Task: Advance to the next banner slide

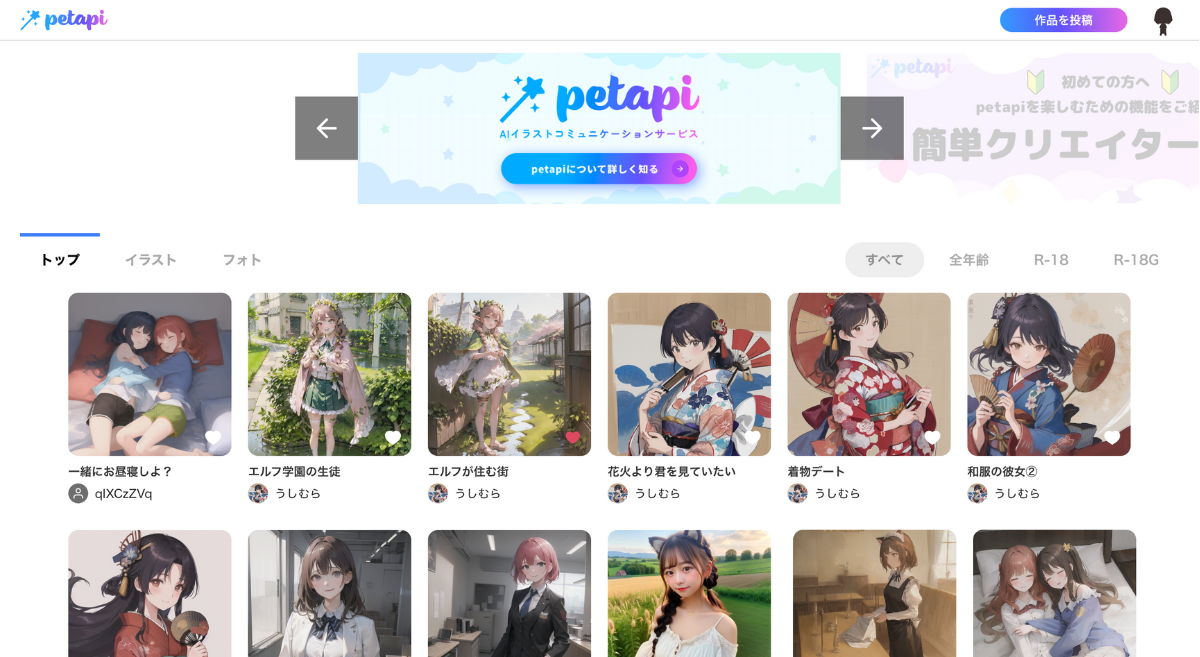Action: 872,128
